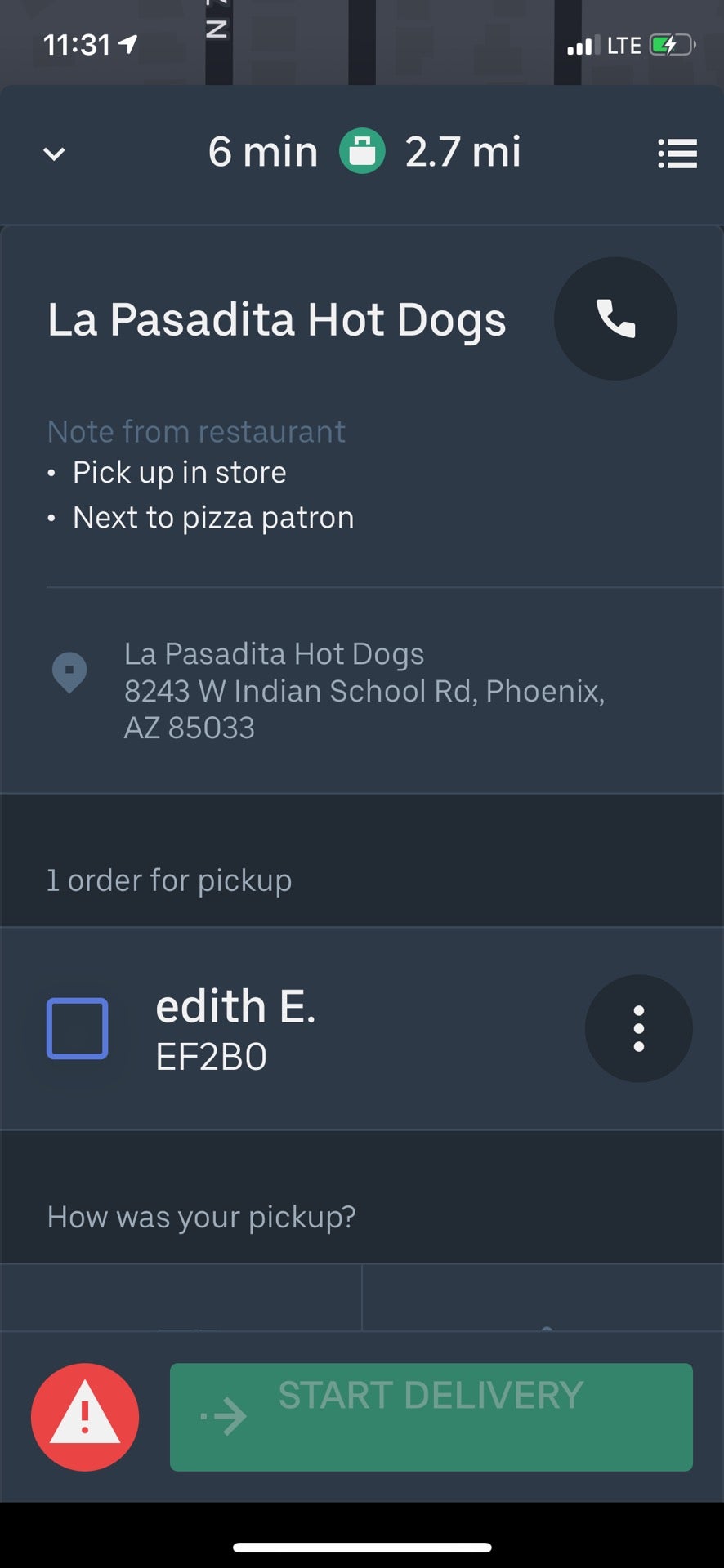Viewport: 724px width, 1568px height.
Task: Start the delivery
Action: (x=431, y=1417)
